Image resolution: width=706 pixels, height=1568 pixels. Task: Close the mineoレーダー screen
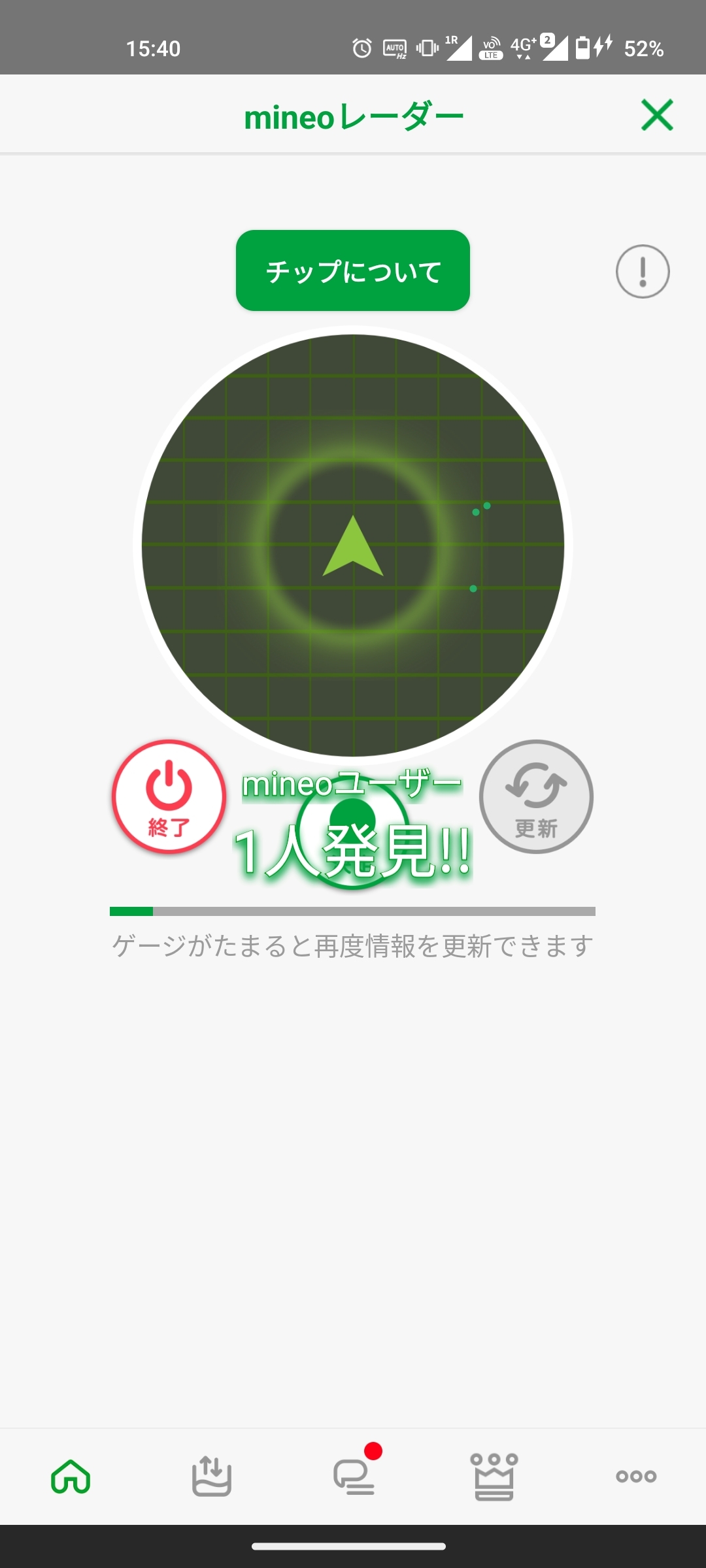click(x=657, y=115)
